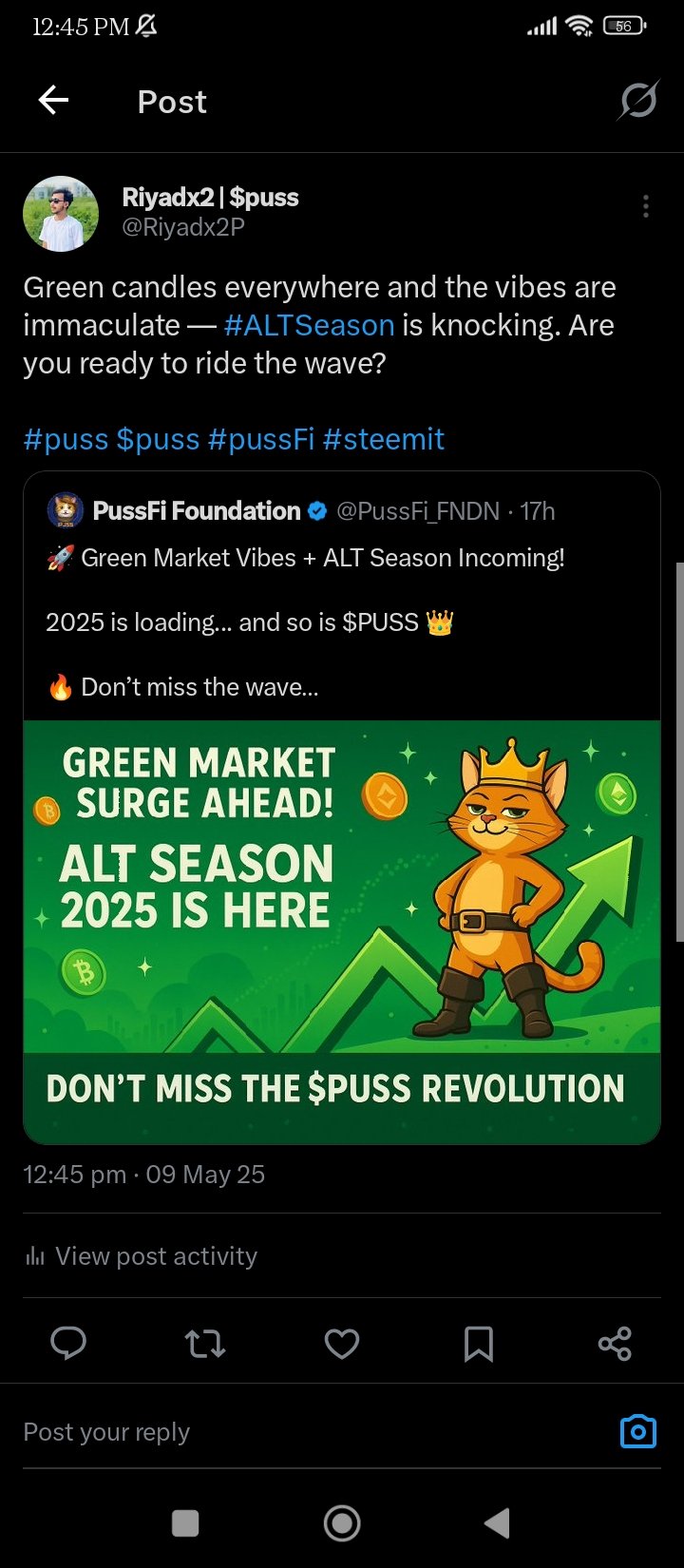This screenshot has height=1568, width=684.
Task: Open the #puss hashtag
Action: click(x=66, y=440)
